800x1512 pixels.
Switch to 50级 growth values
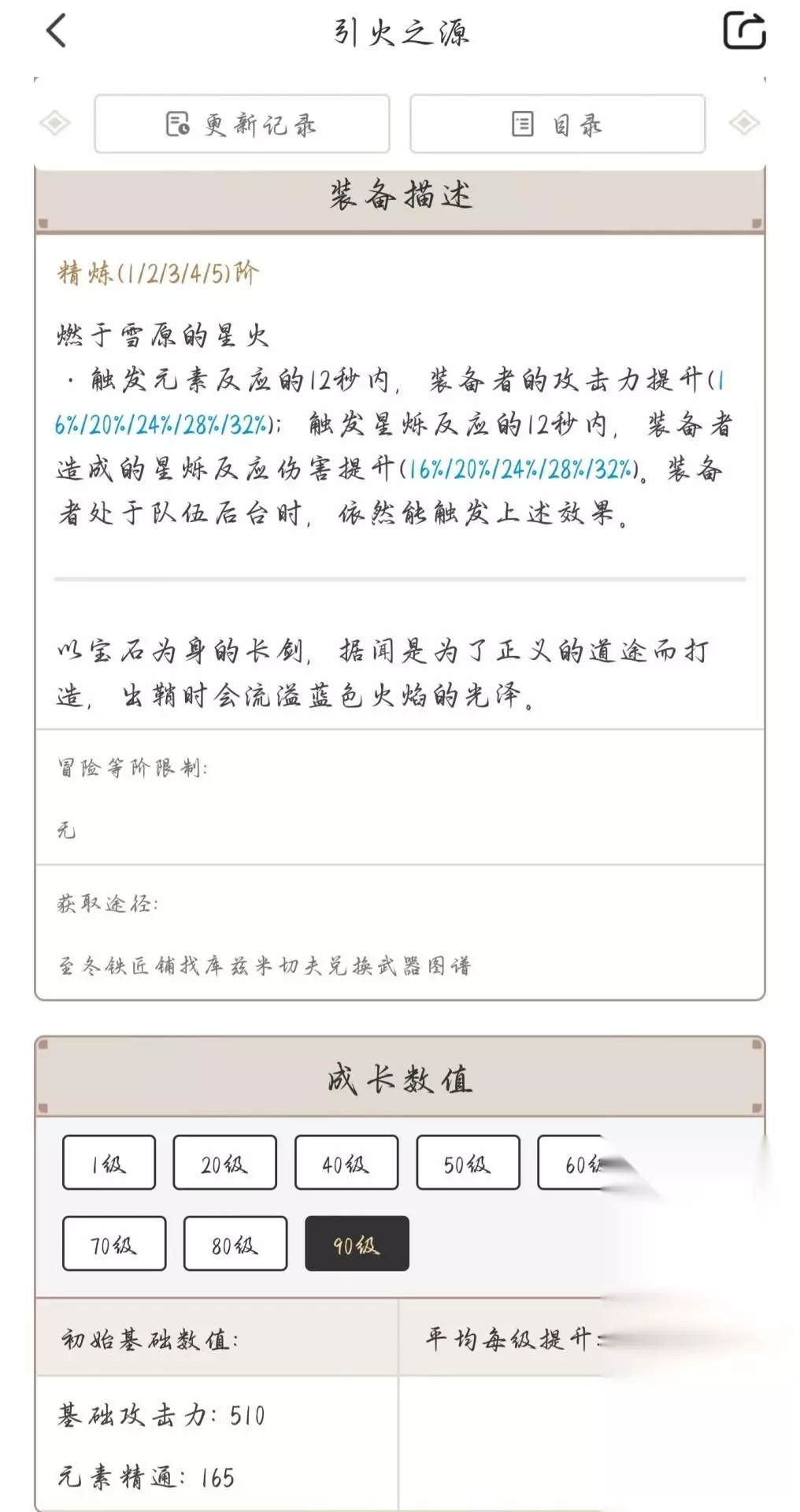point(468,1162)
